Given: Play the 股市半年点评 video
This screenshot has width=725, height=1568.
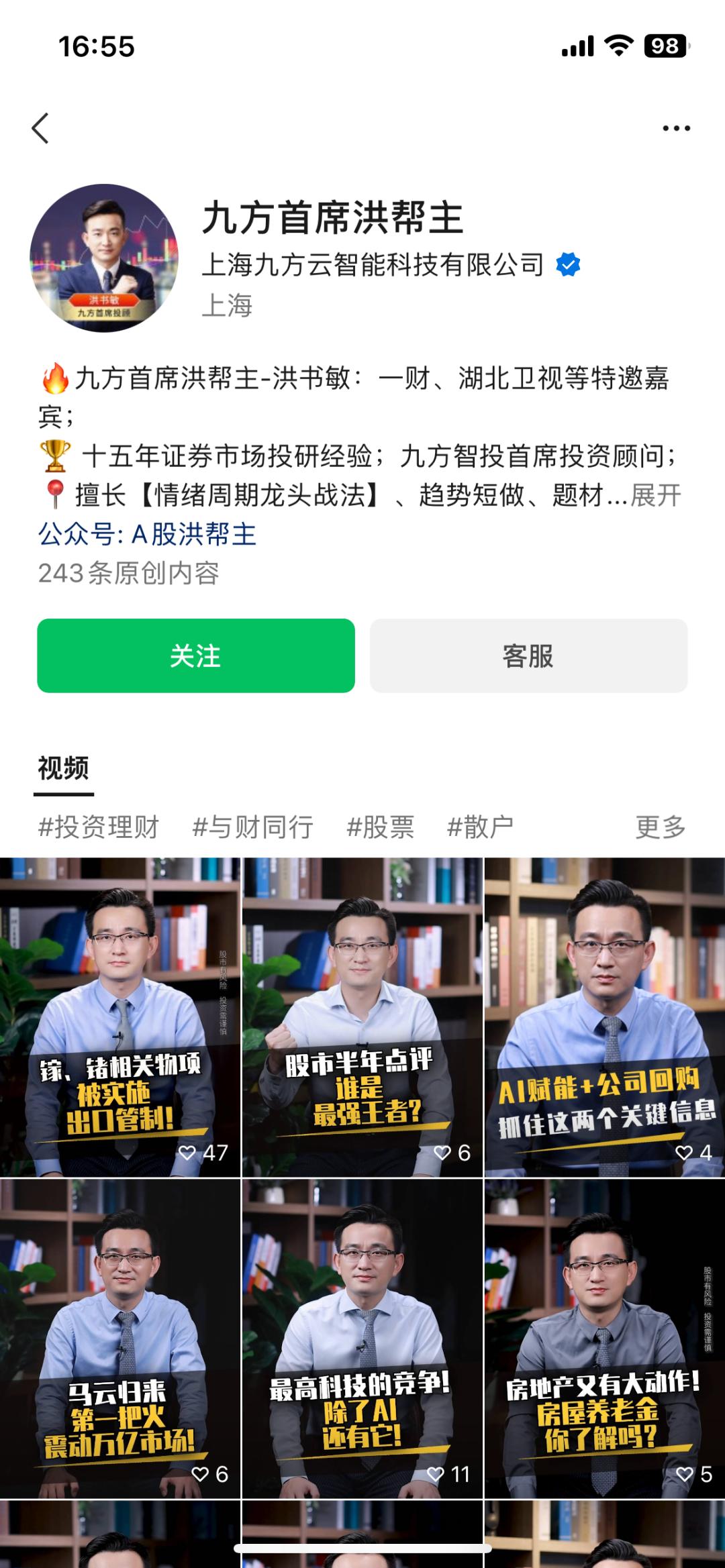Looking at the screenshot, I should point(362,1016).
